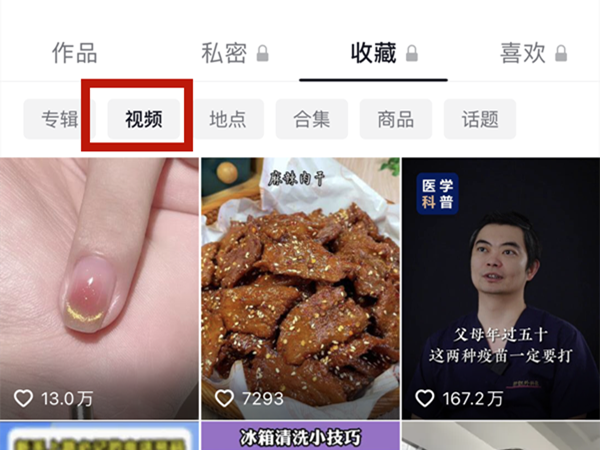Tap the 视频 filter chip

tap(144, 120)
